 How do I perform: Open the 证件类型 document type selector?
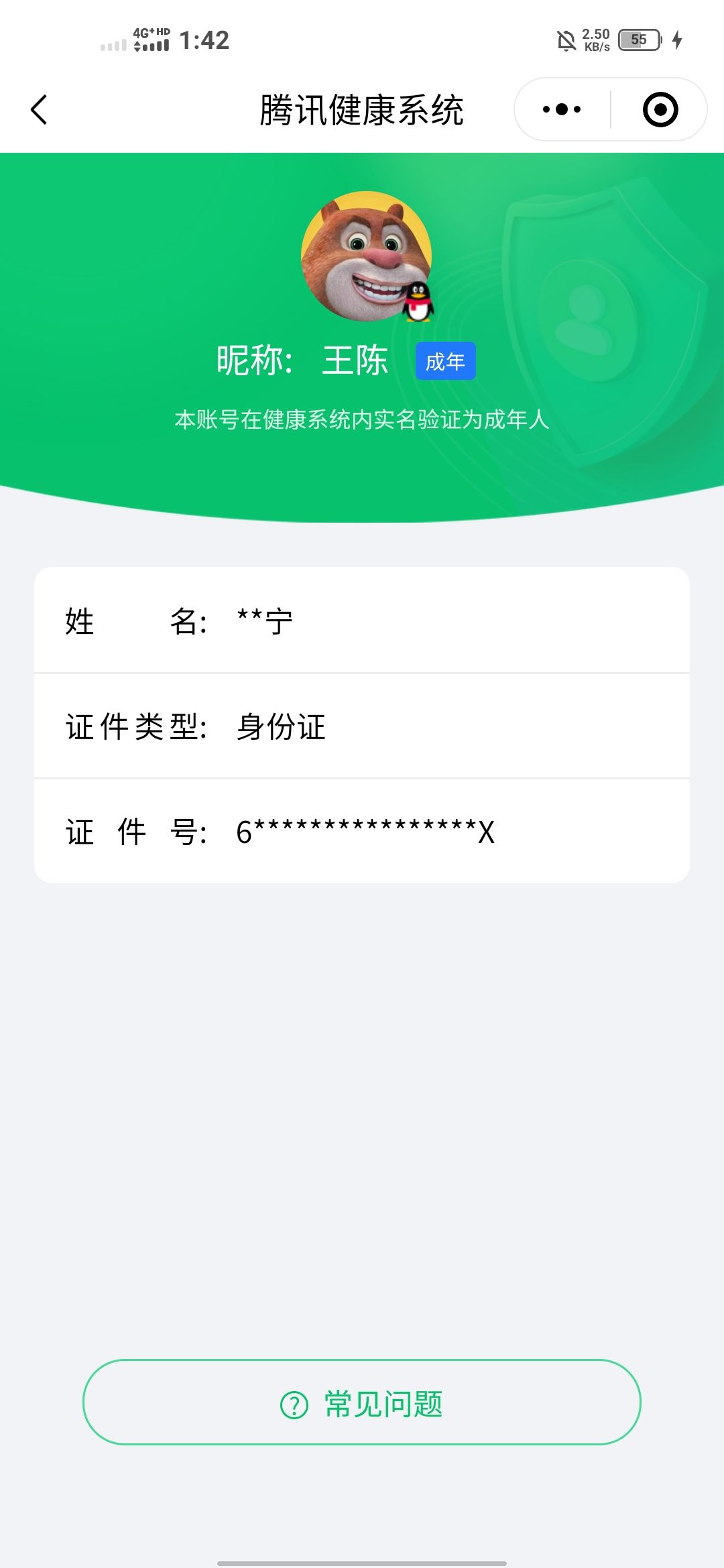click(362, 727)
